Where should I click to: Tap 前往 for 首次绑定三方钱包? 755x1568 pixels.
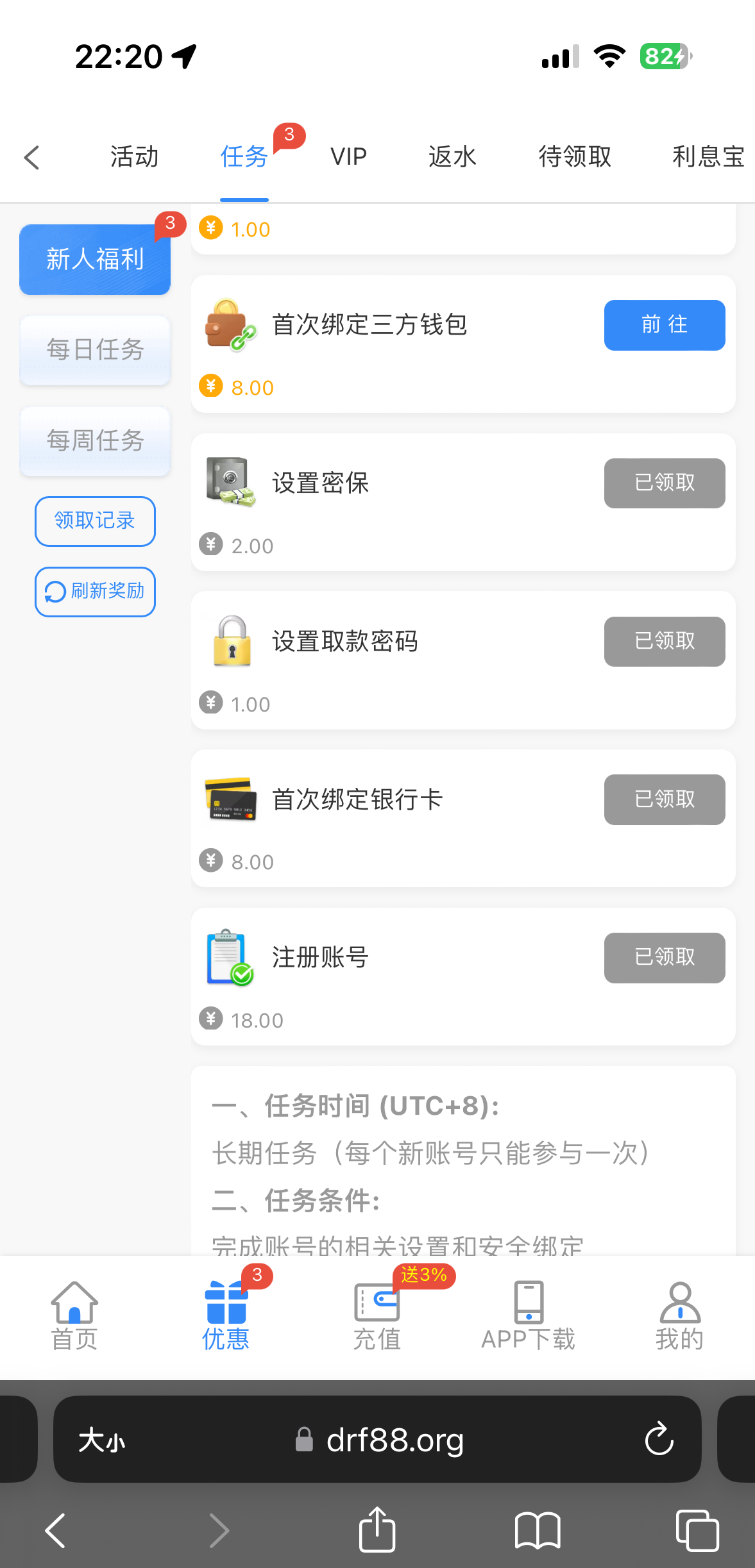[664, 325]
